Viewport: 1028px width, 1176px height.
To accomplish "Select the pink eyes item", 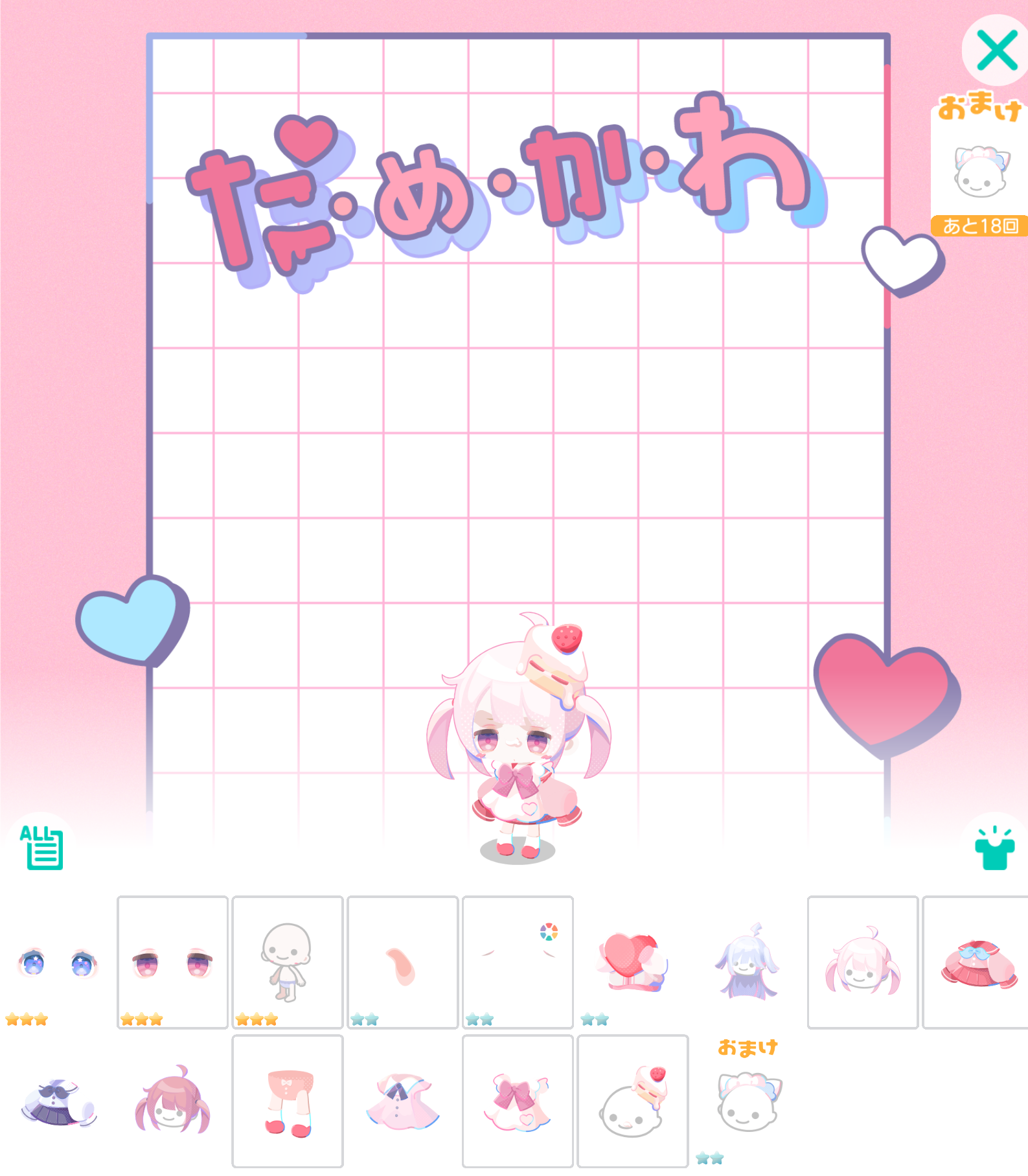I will pos(172,962).
